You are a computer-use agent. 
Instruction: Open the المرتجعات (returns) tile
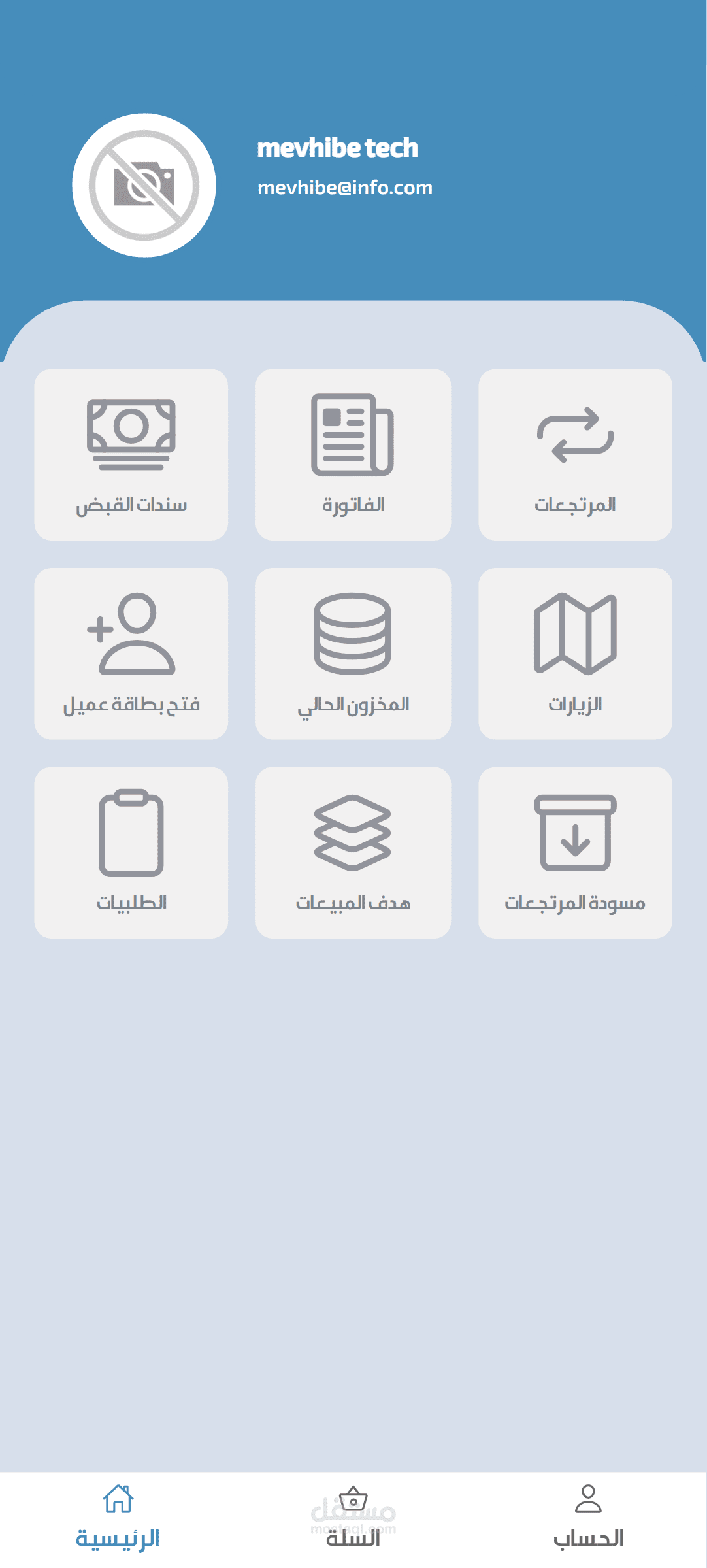(575, 455)
